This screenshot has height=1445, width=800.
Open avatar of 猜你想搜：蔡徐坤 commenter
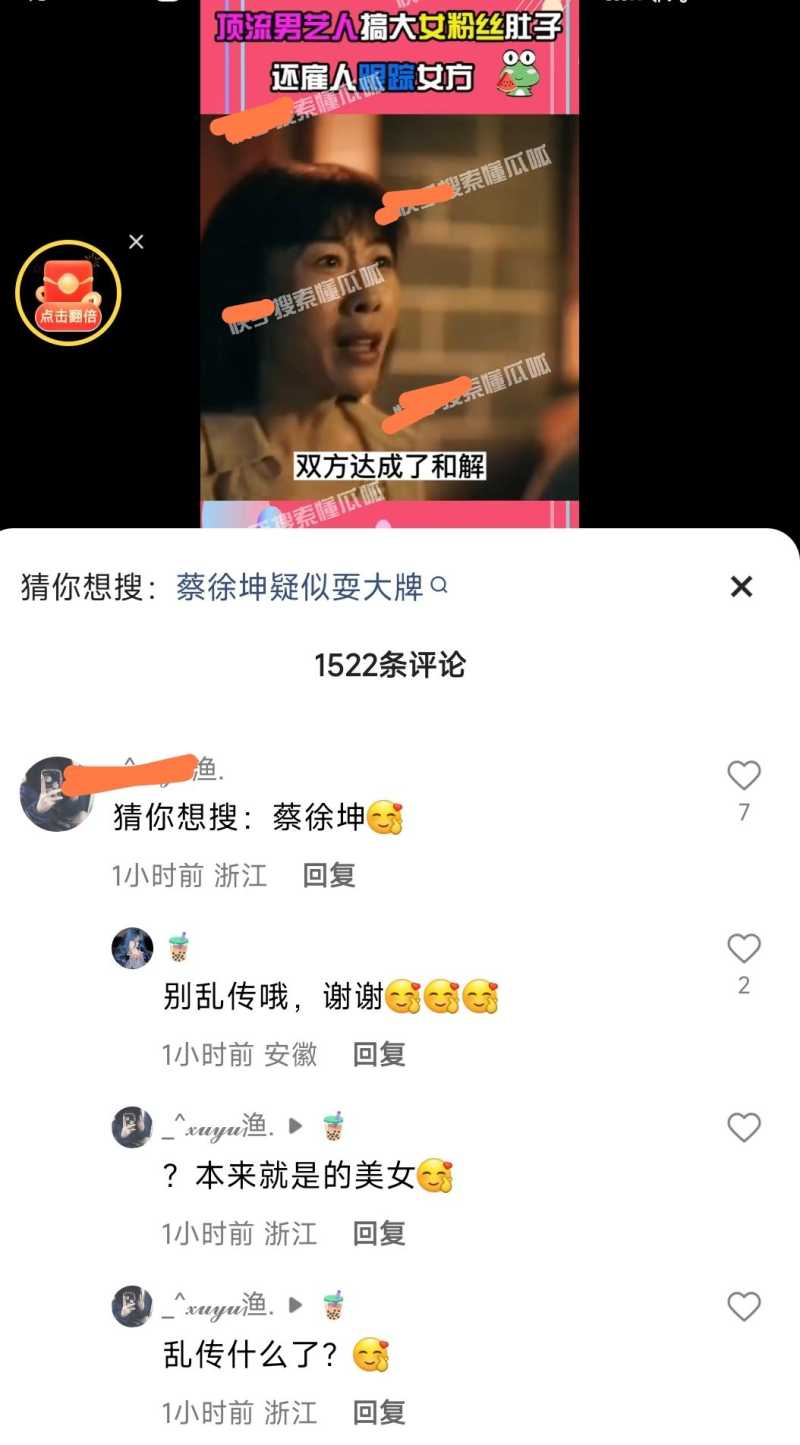click(56, 794)
